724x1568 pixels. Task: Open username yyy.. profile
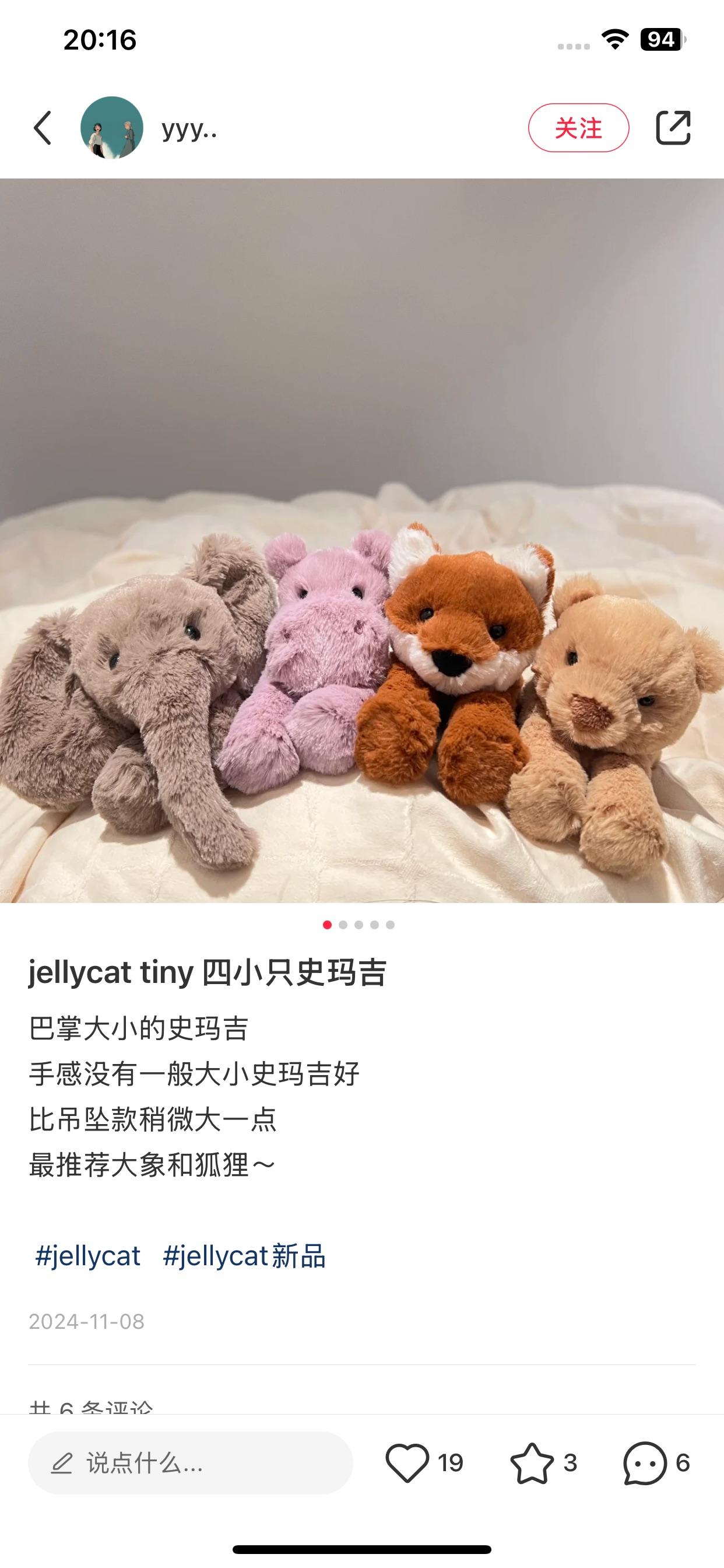[x=189, y=128]
